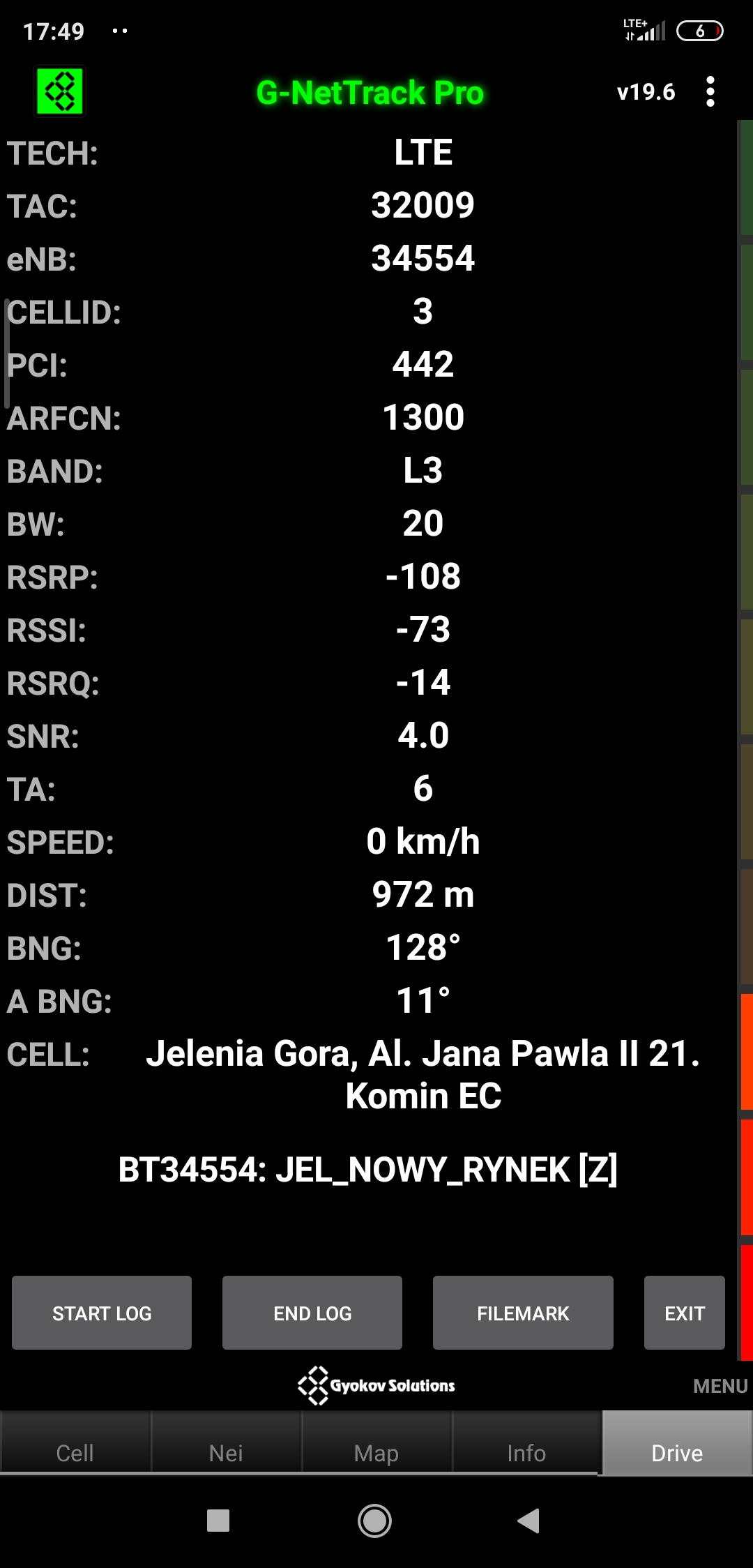
Task: Go back using system back button
Action: (x=529, y=1521)
